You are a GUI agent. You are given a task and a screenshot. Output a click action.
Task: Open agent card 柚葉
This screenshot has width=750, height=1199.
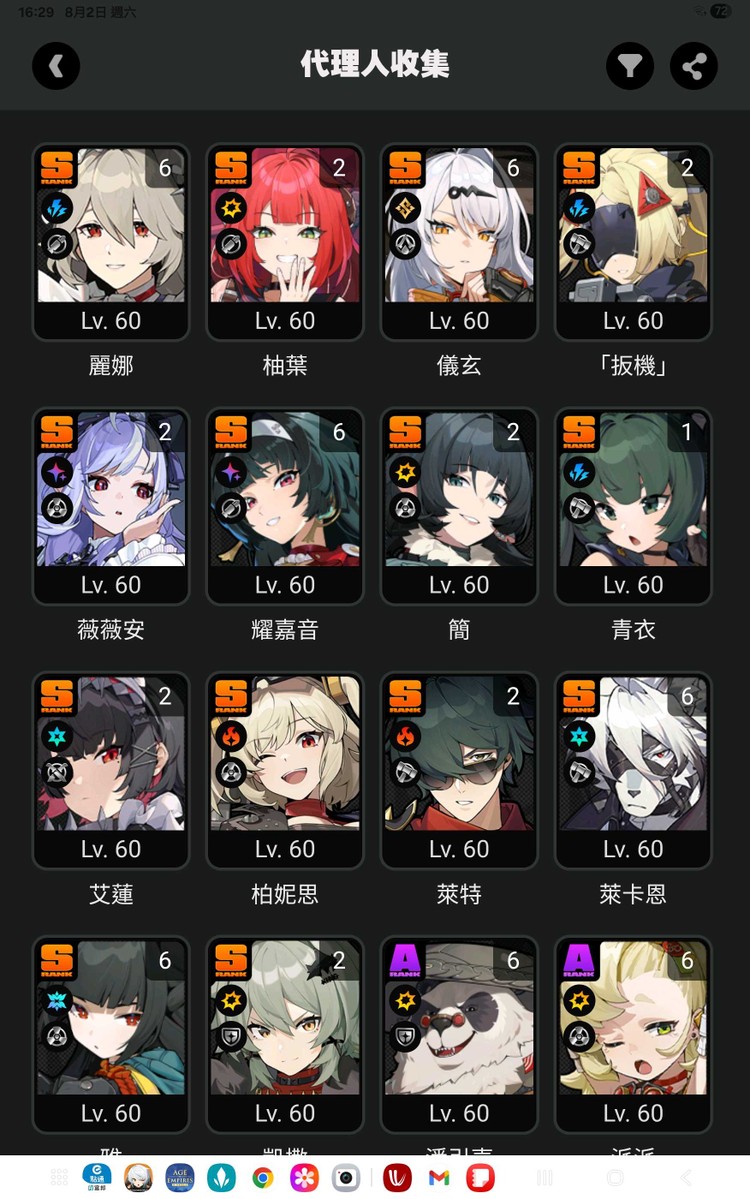(x=285, y=241)
